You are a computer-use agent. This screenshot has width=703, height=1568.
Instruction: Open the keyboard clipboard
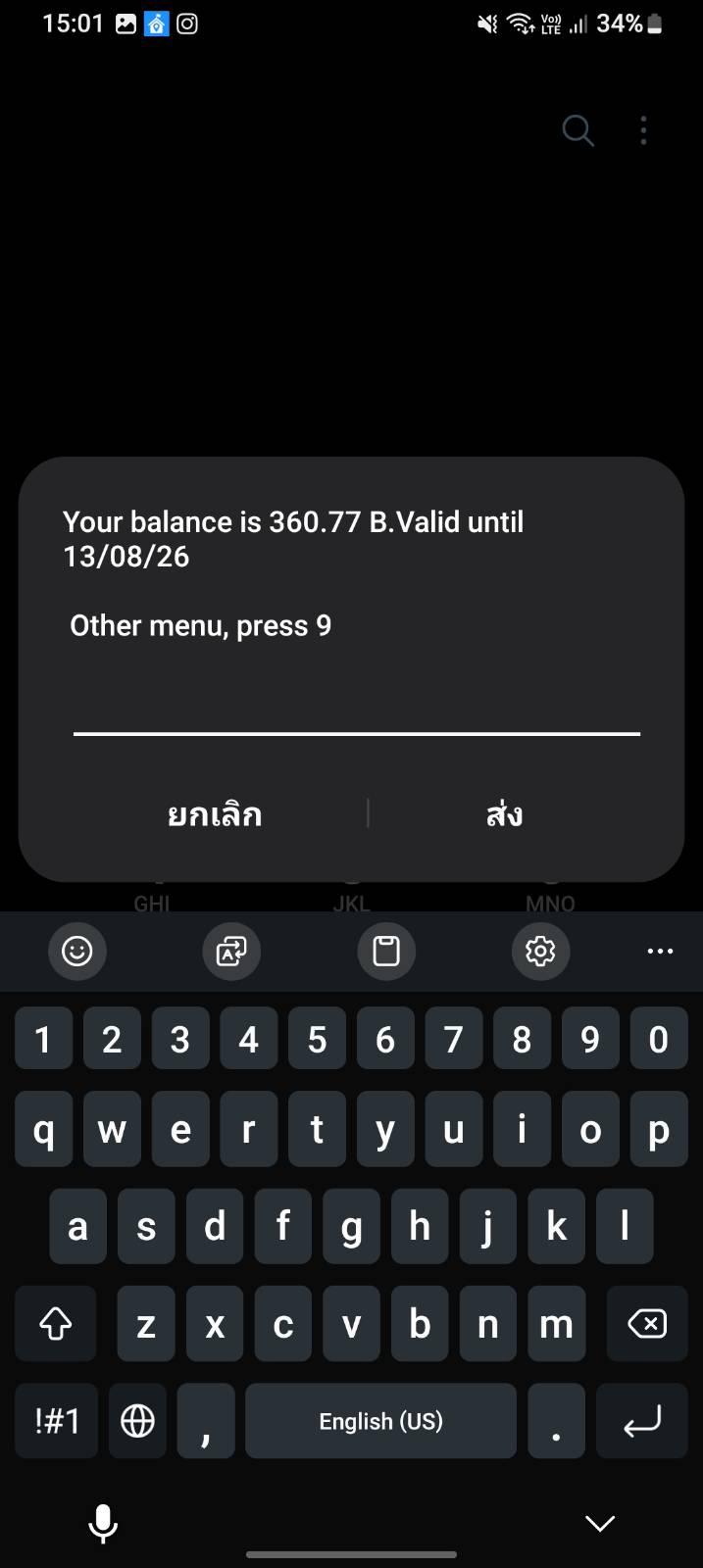[386, 951]
